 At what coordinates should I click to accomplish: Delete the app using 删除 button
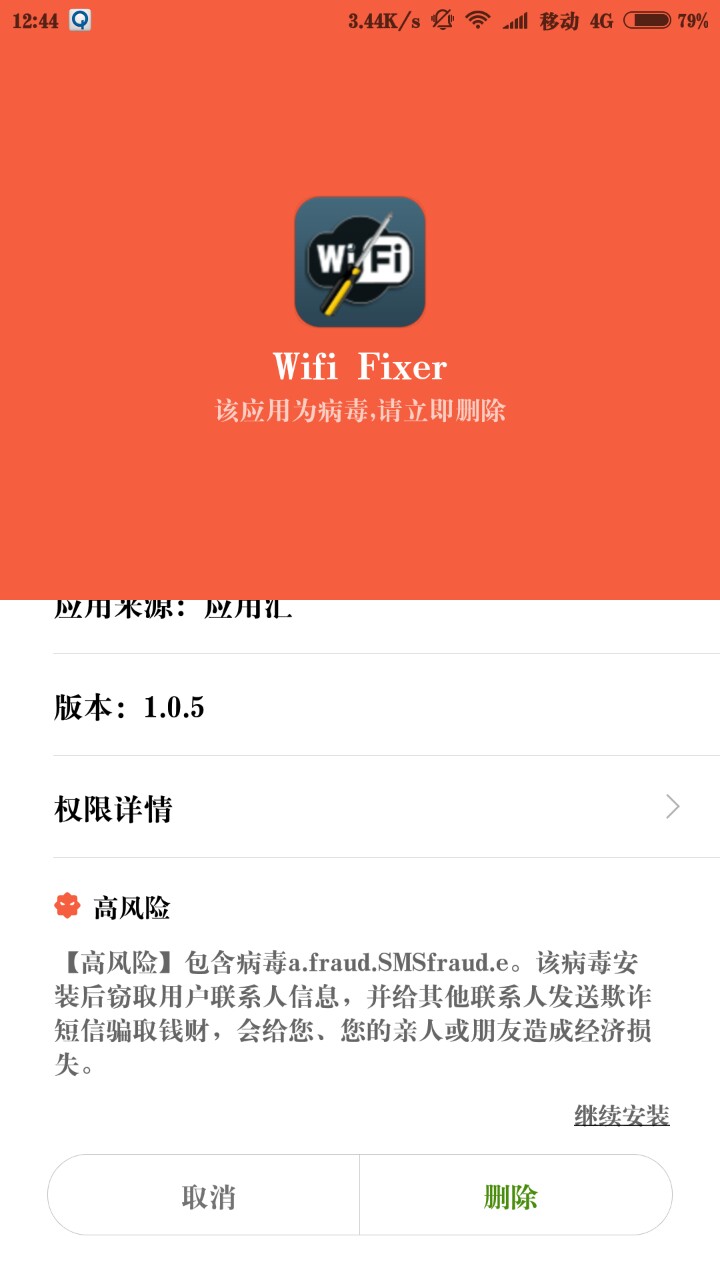pyautogui.click(x=511, y=1196)
